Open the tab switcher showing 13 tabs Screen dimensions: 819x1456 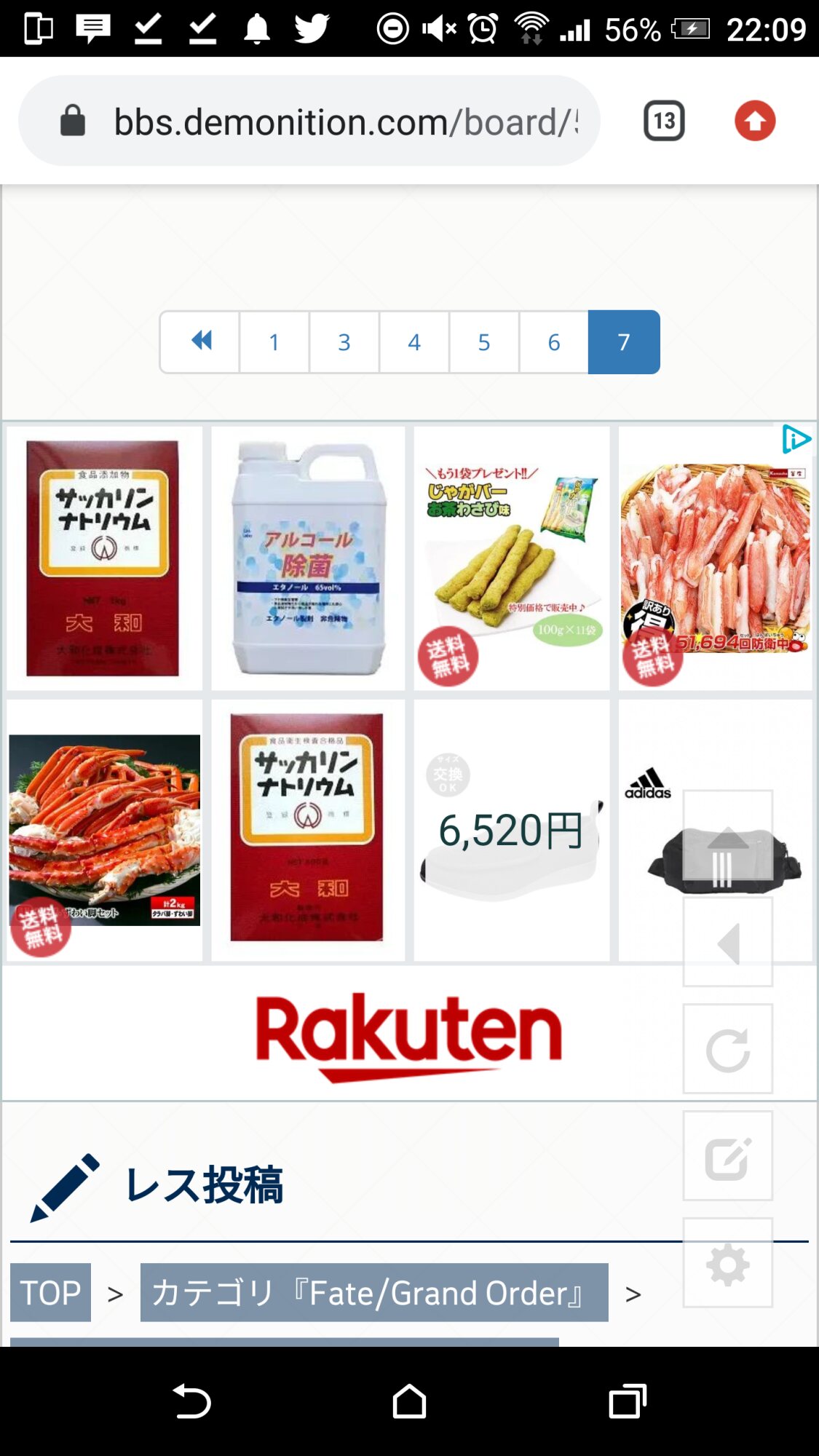pos(664,121)
